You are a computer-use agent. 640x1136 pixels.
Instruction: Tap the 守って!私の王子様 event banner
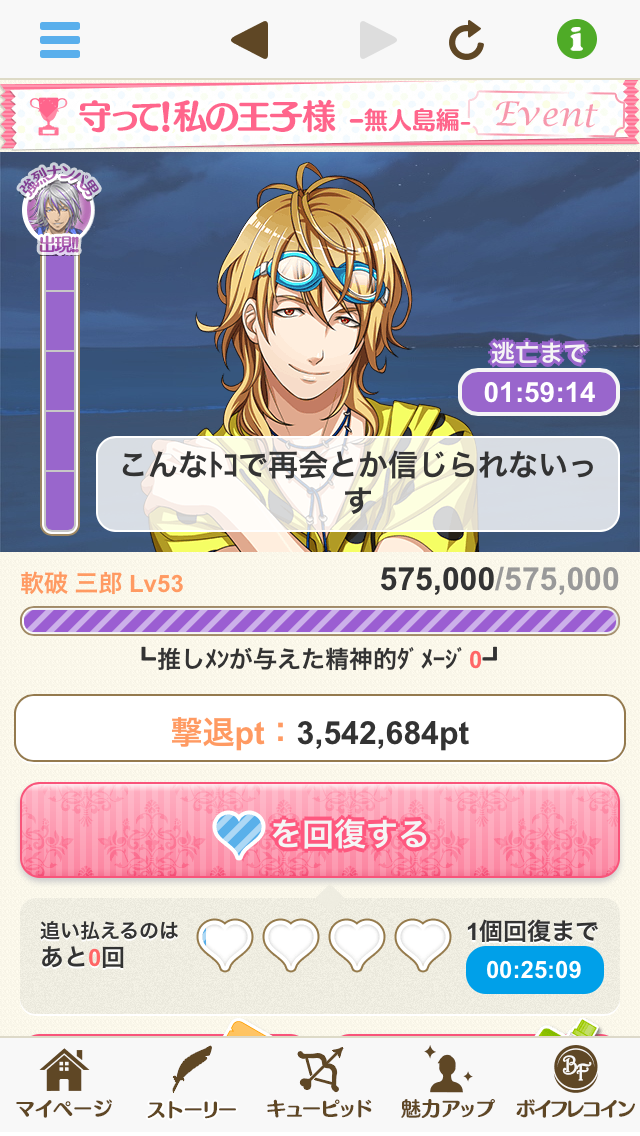(320, 116)
